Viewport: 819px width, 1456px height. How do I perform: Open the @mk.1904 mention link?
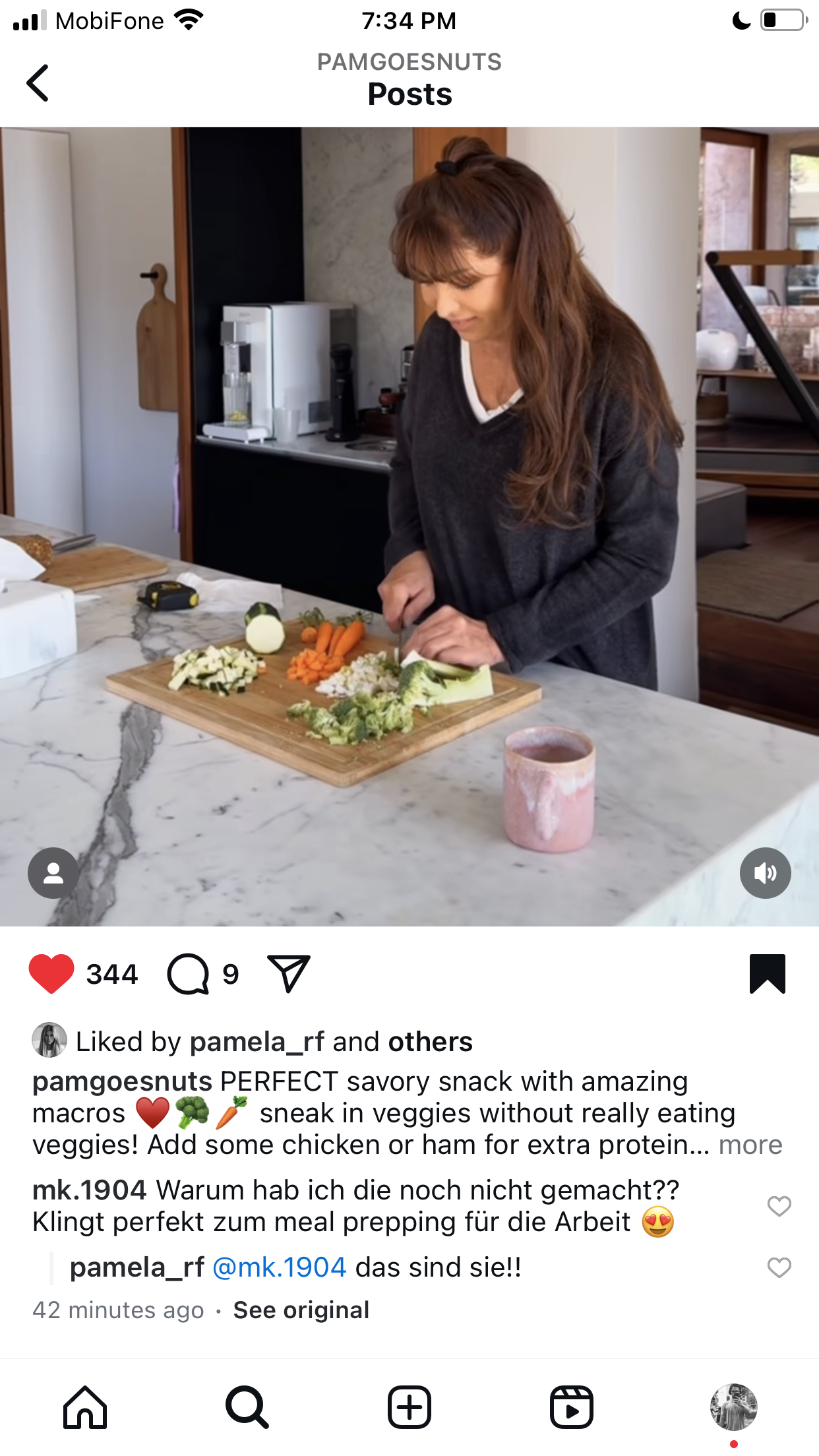pos(280,1267)
